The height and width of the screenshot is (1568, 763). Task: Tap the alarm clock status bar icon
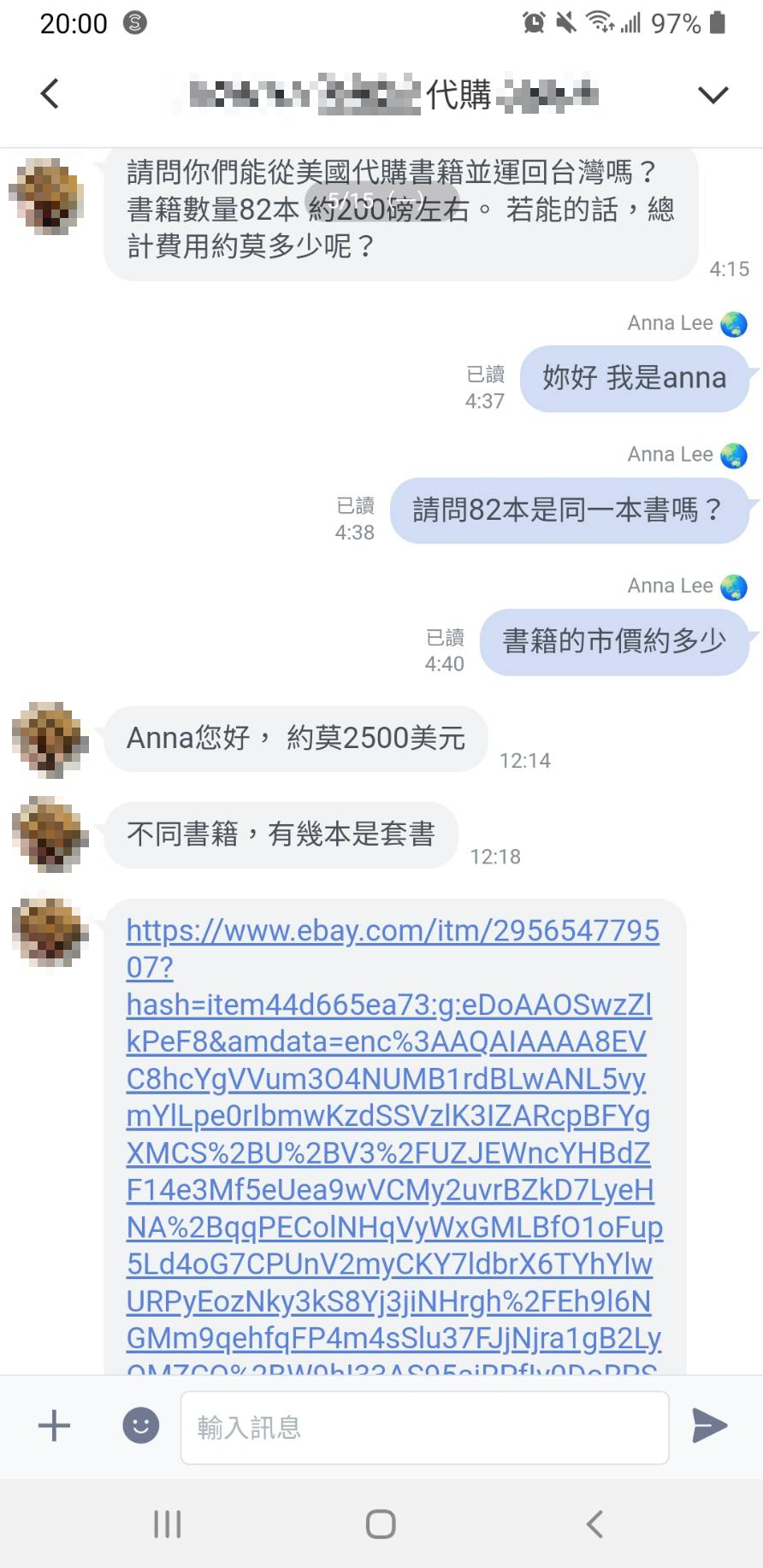coord(535,23)
